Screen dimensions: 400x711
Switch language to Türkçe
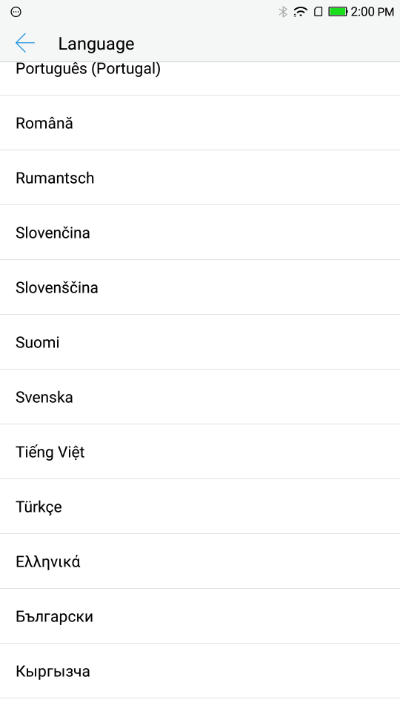point(200,506)
